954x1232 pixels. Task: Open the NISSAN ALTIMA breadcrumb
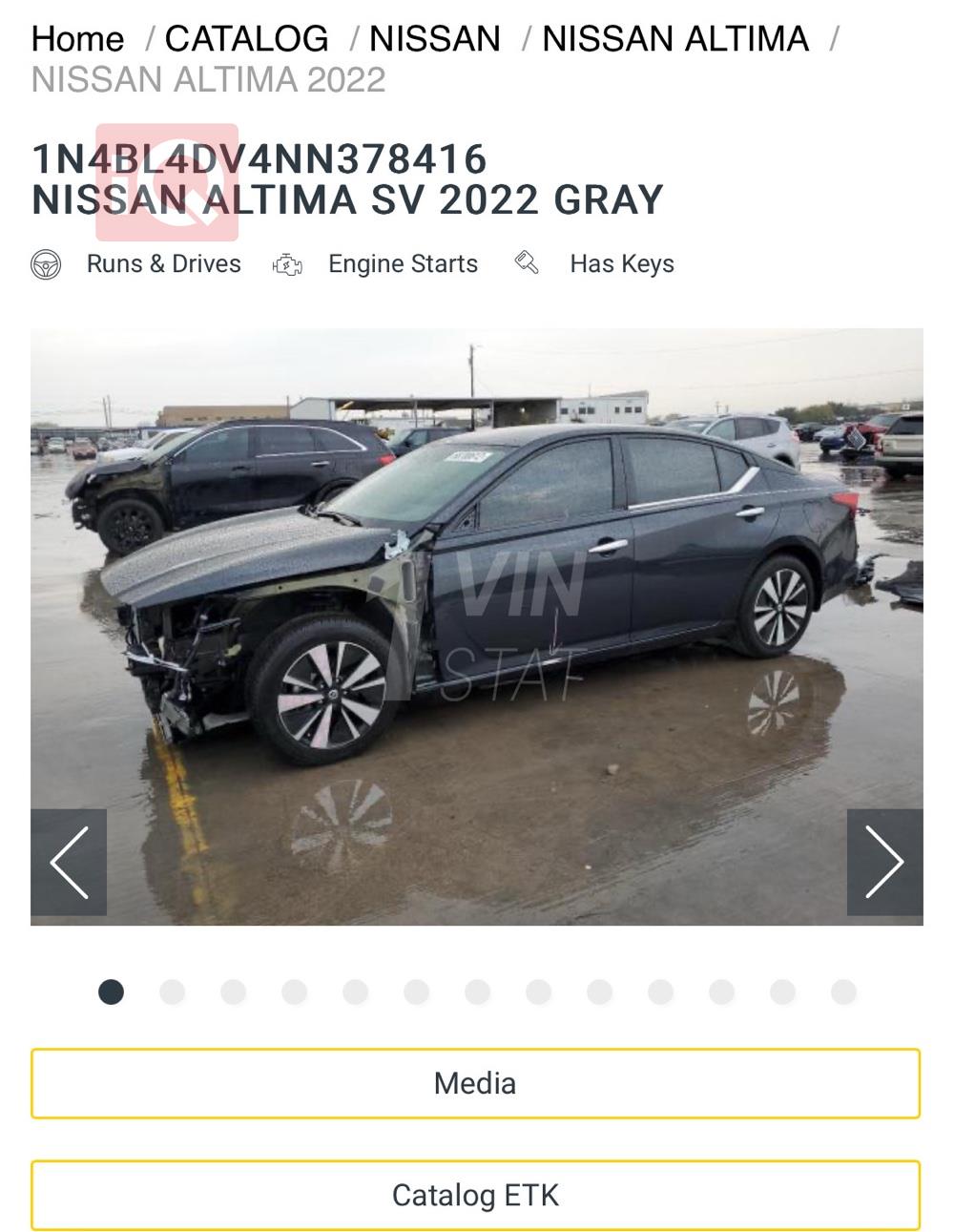(675, 39)
